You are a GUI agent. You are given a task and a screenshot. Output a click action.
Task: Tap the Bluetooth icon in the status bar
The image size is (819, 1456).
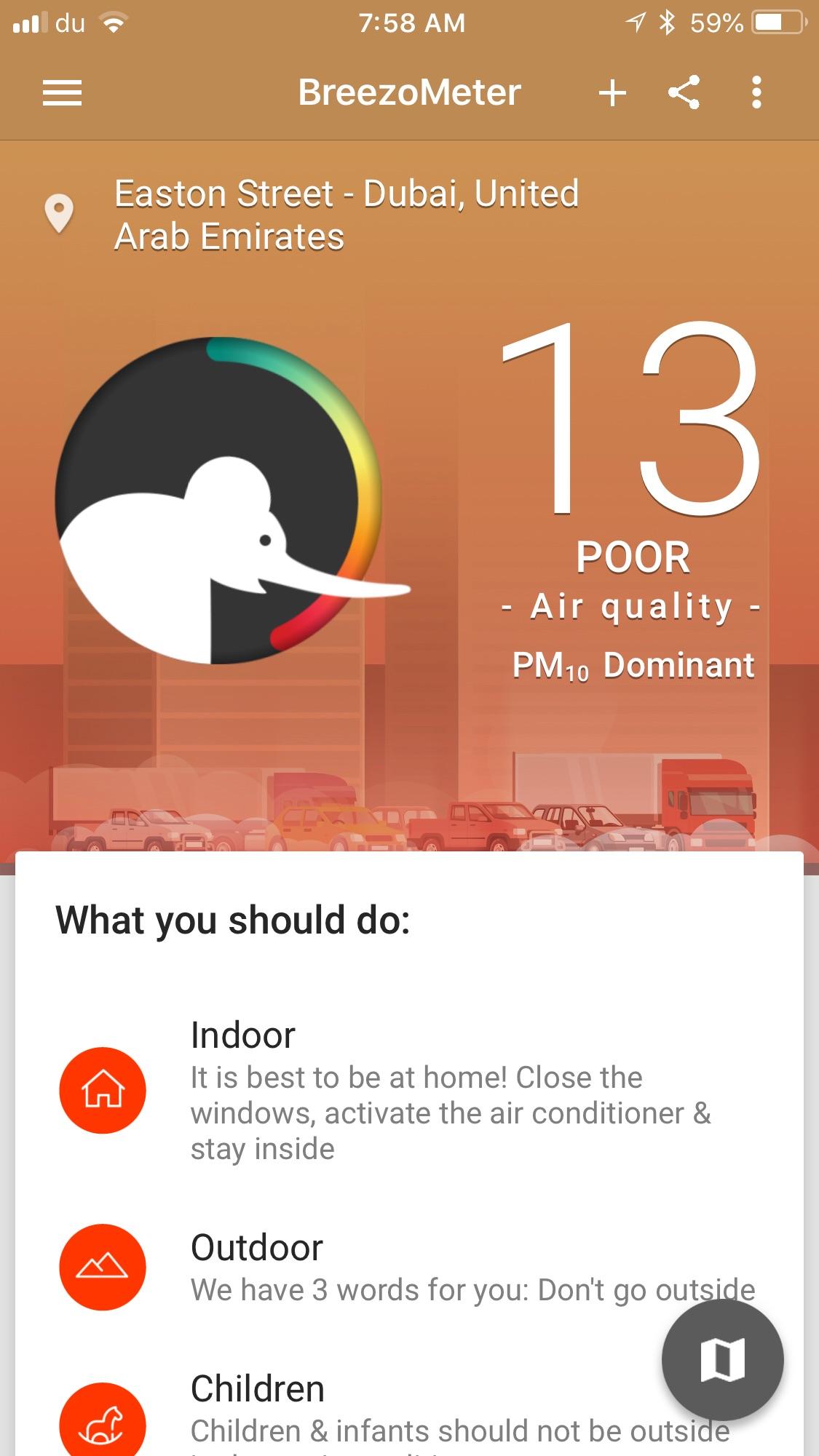coord(668,22)
